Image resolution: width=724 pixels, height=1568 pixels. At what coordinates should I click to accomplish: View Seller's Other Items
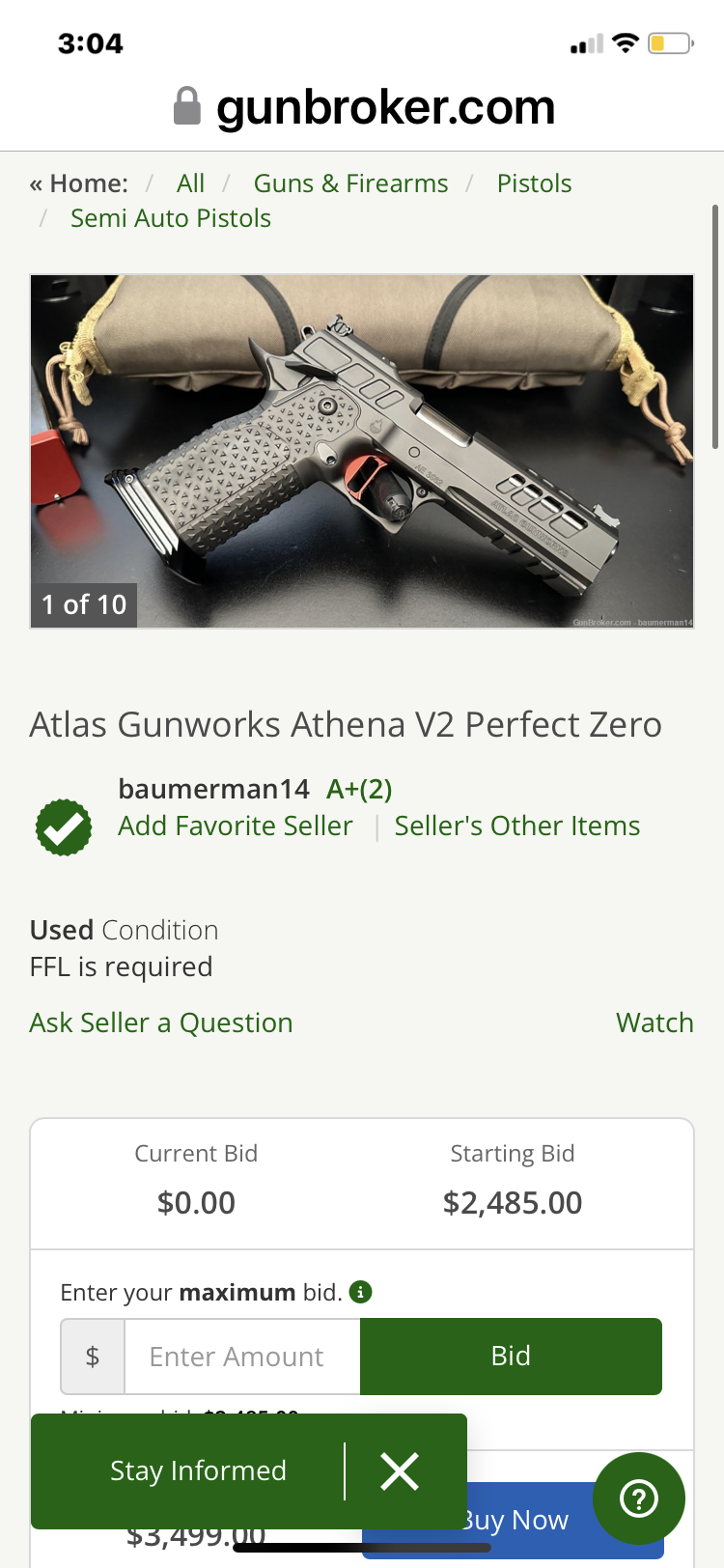click(516, 826)
